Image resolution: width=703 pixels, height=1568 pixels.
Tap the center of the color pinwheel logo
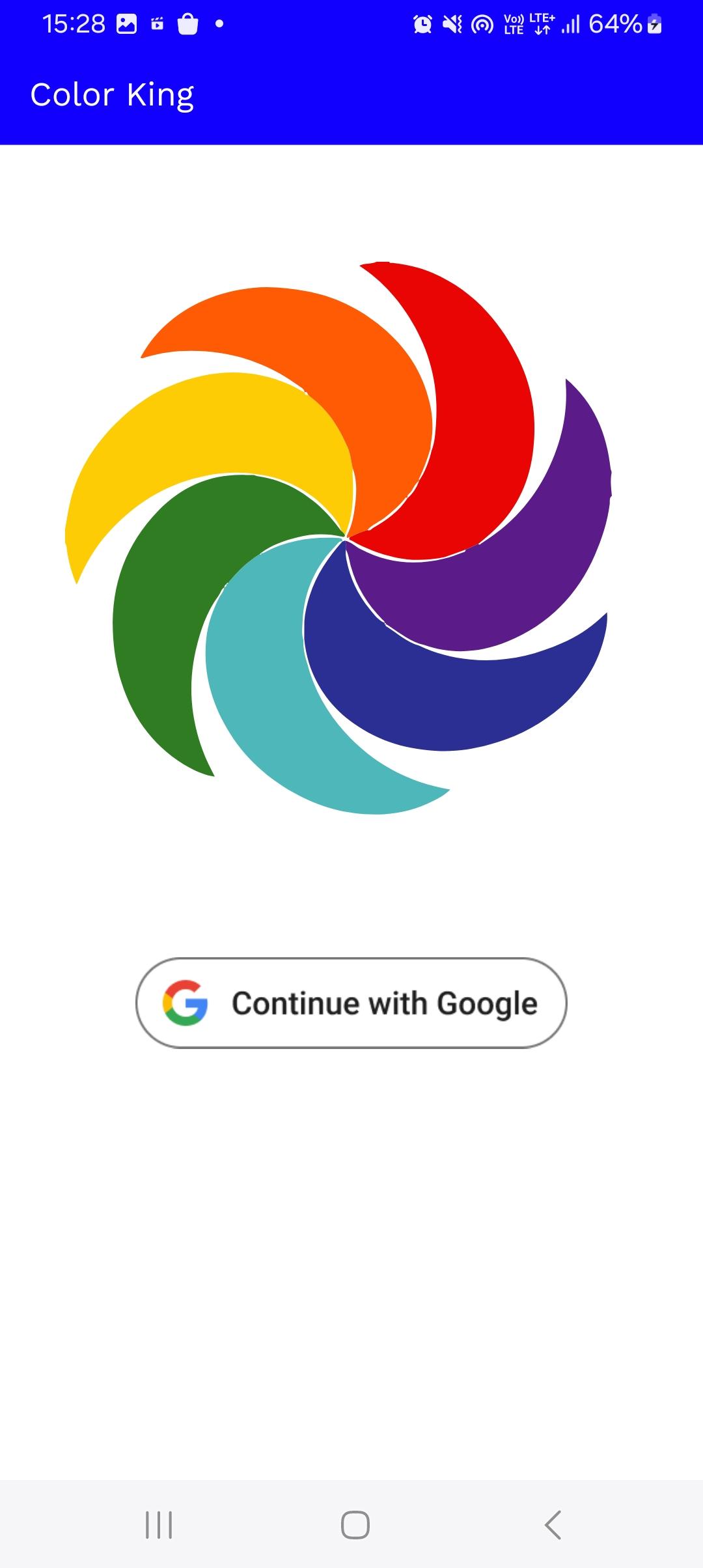point(345,537)
